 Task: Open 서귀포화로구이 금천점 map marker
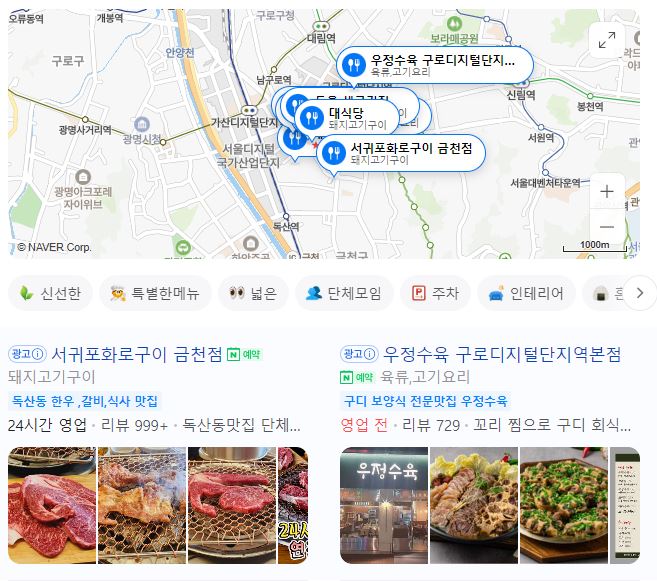coord(403,153)
